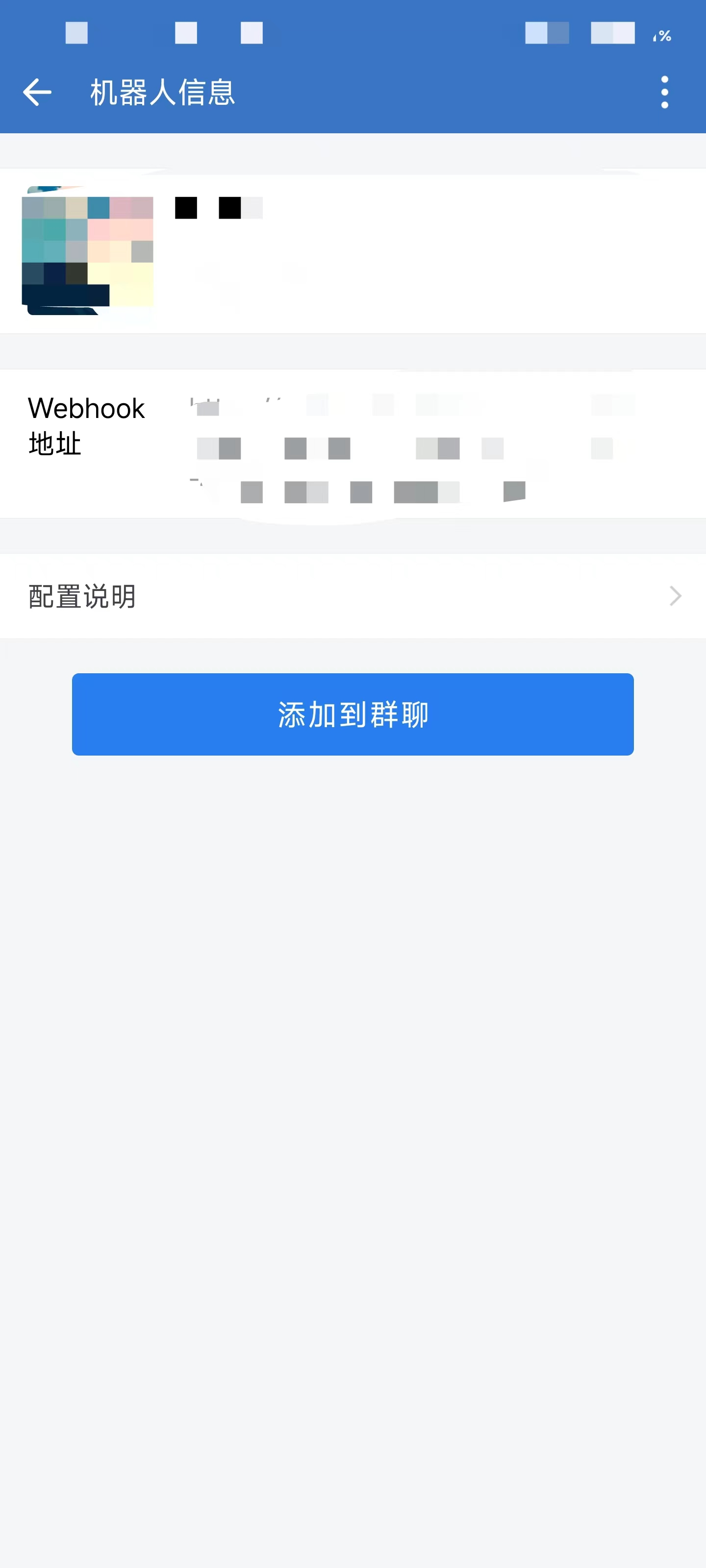Select the vertical dots icon for more options

pos(665,91)
